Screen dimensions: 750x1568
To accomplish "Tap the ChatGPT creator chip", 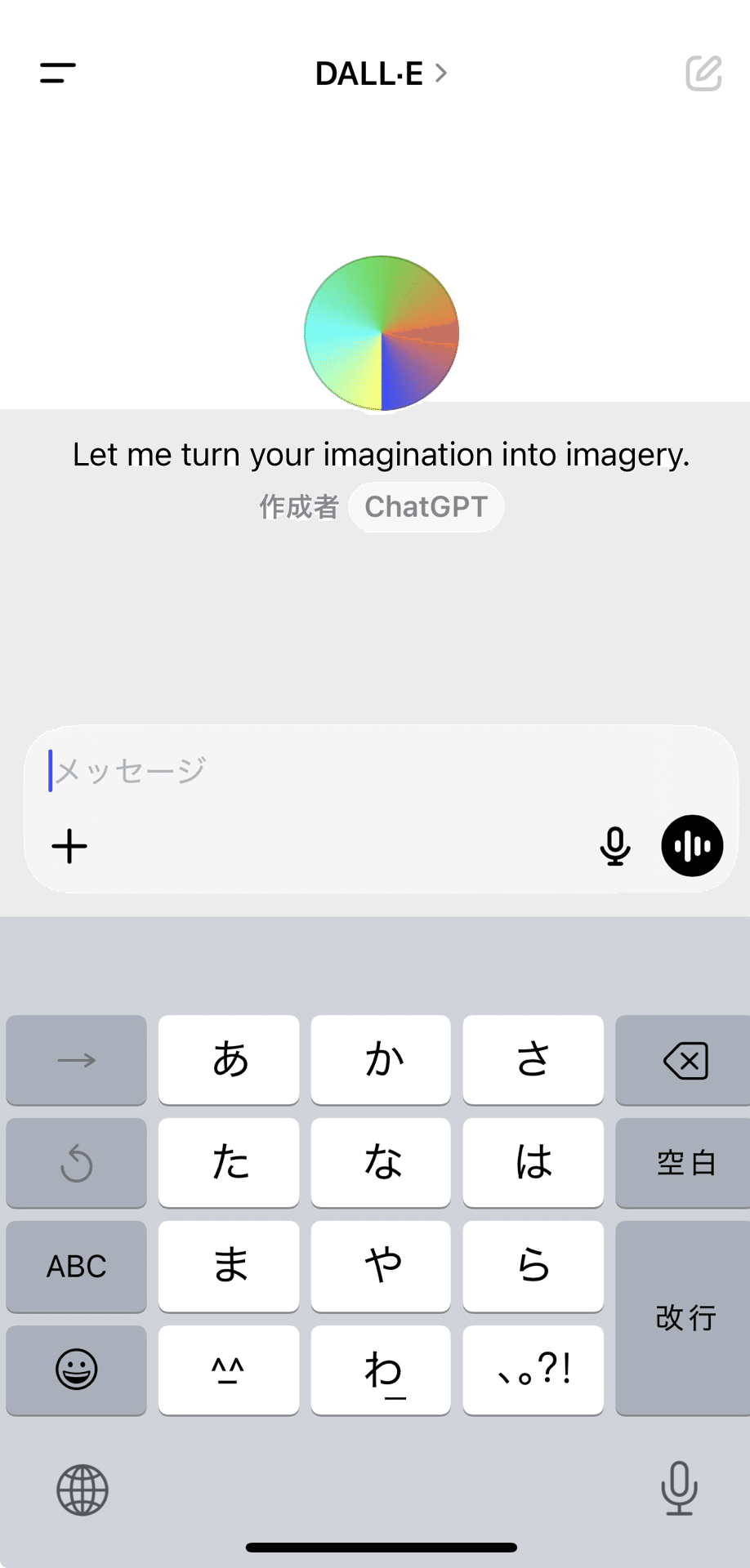I will (x=426, y=507).
